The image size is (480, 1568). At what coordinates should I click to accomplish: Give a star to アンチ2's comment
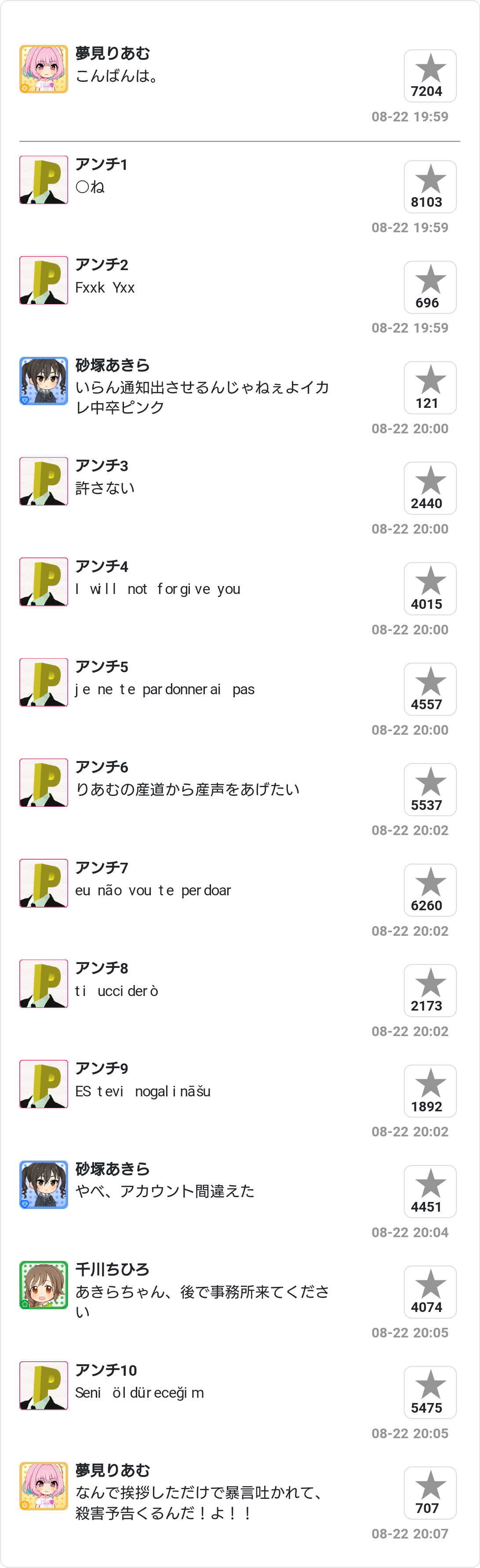click(429, 287)
